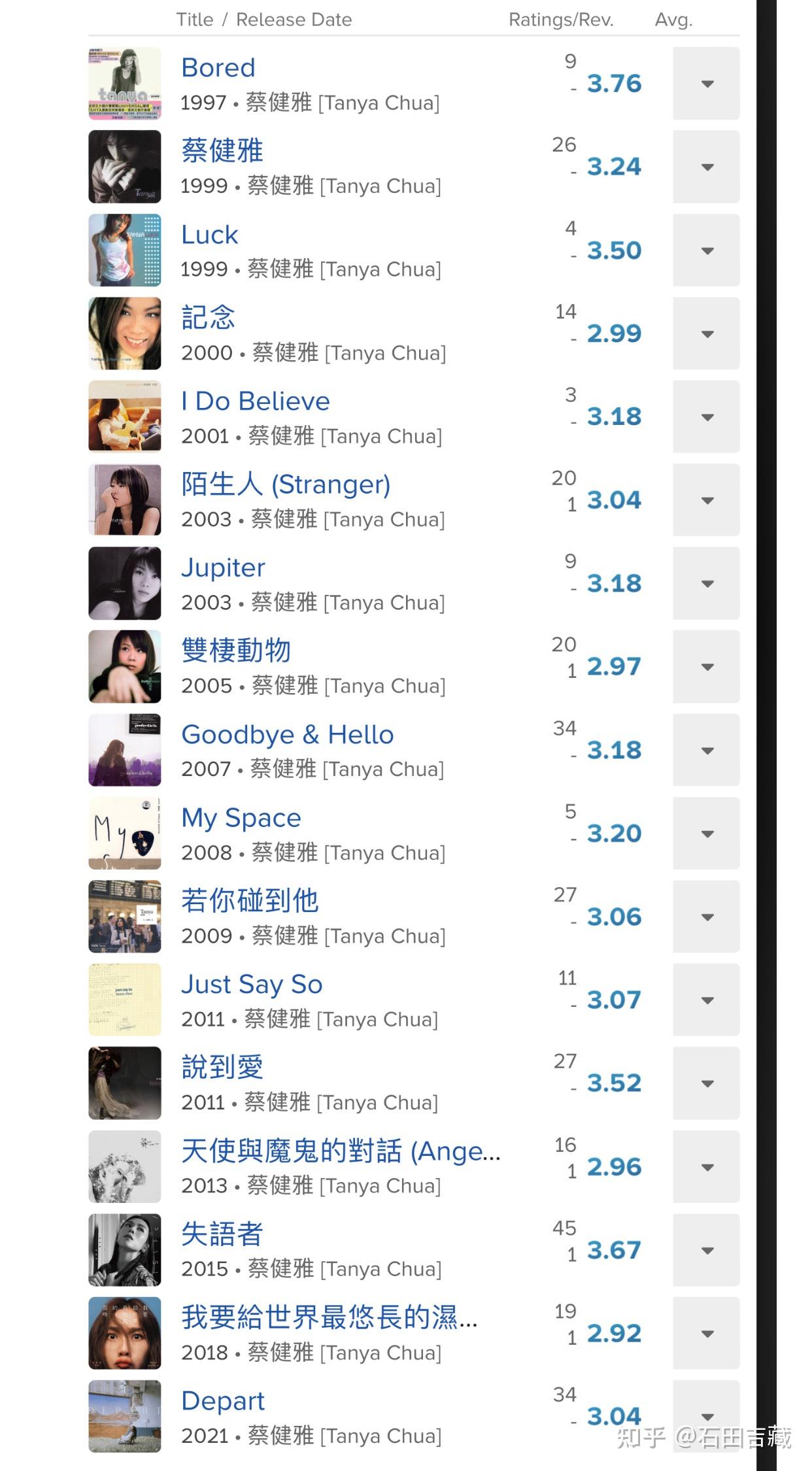The image size is (812, 1471).
Task: Sort by the Title / Release Date header
Action: pos(263,20)
